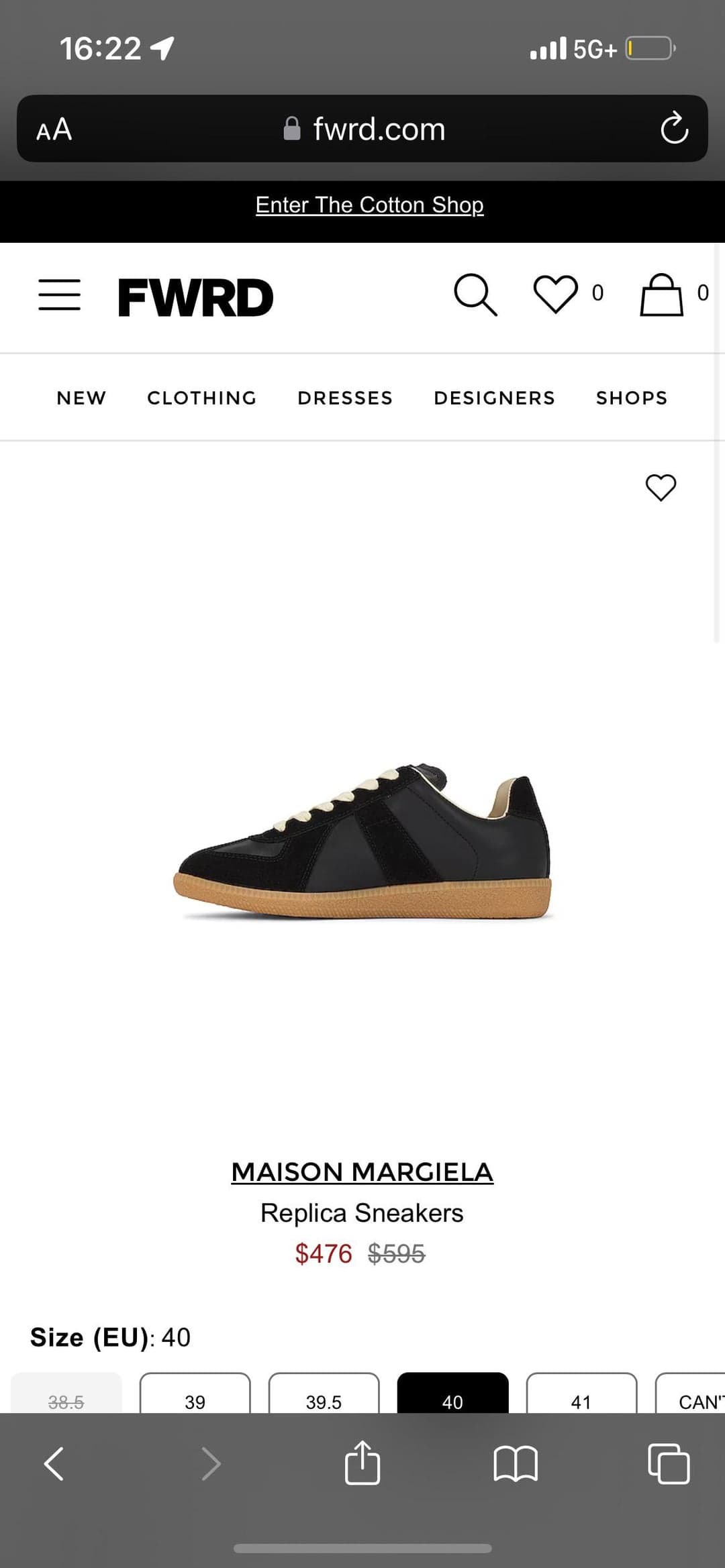Reload the page in Safari
The height and width of the screenshot is (1568, 725).
674,128
